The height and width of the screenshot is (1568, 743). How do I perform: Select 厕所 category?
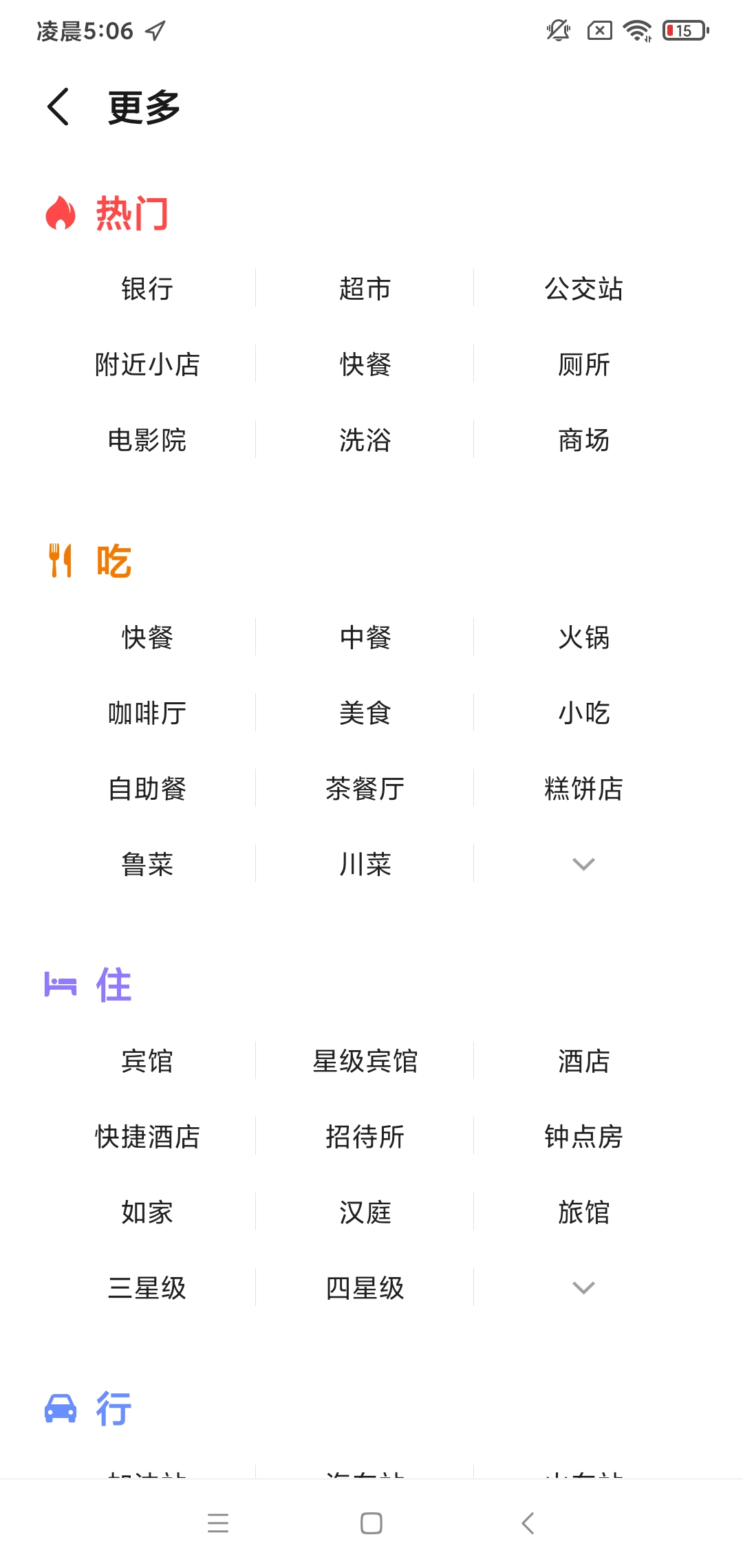click(x=583, y=364)
